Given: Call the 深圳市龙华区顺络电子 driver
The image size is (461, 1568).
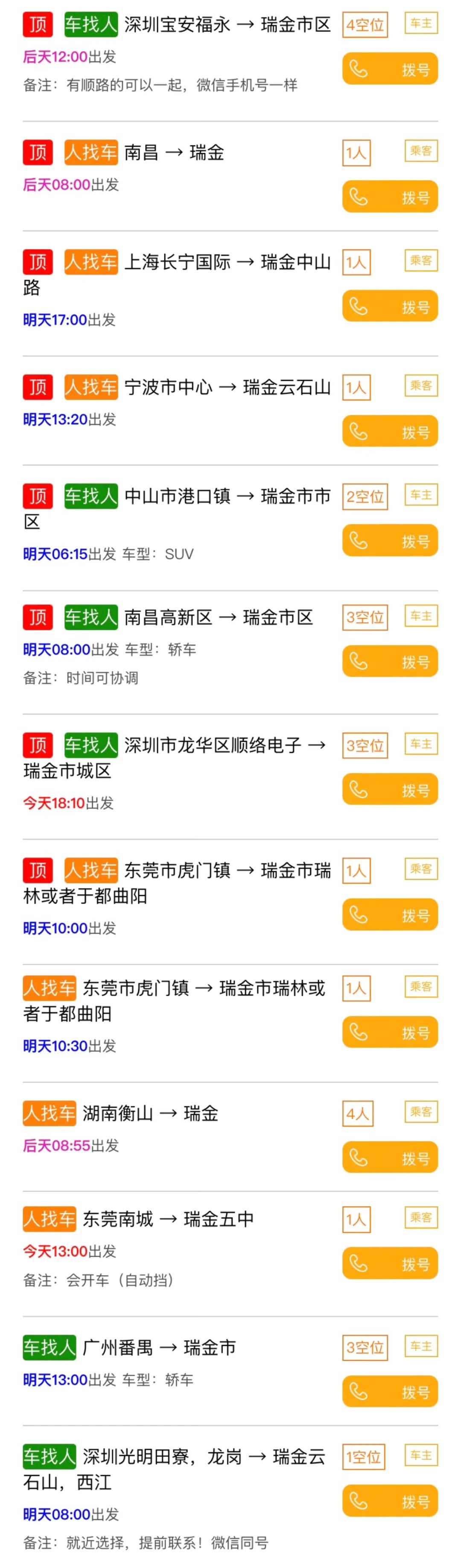Looking at the screenshot, I should point(389,789).
